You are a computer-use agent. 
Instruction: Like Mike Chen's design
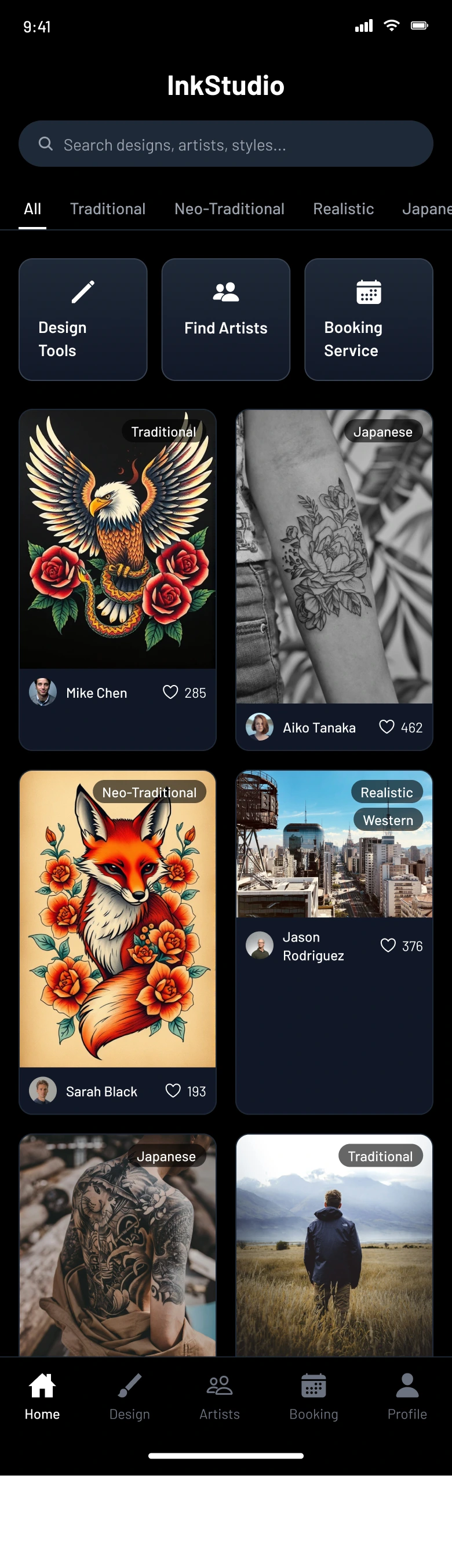click(x=170, y=692)
